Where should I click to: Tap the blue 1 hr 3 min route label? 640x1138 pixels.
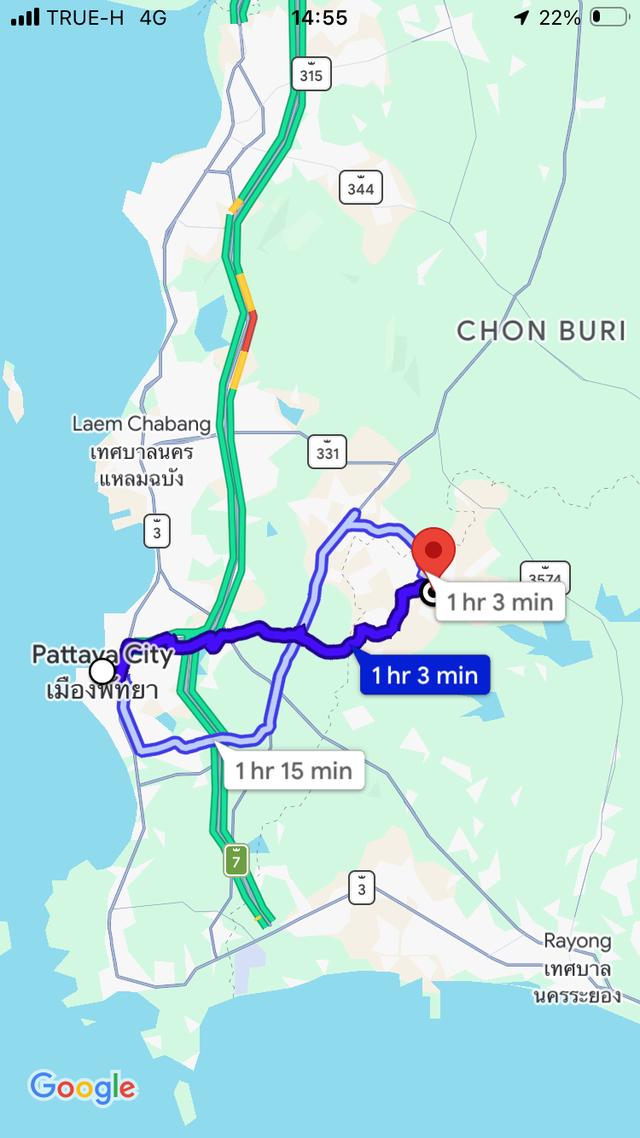coord(424,676)
